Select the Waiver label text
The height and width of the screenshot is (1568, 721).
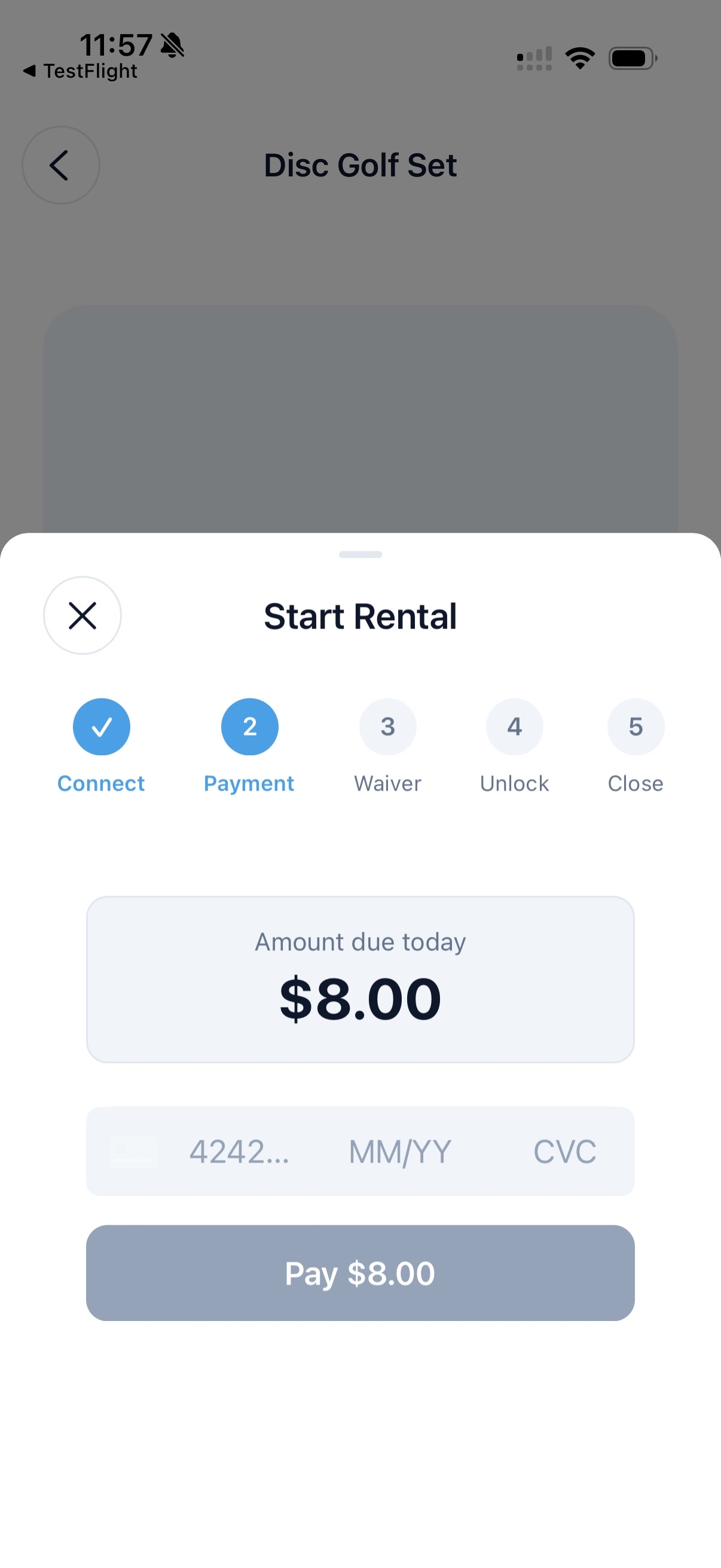pos(387,783)
